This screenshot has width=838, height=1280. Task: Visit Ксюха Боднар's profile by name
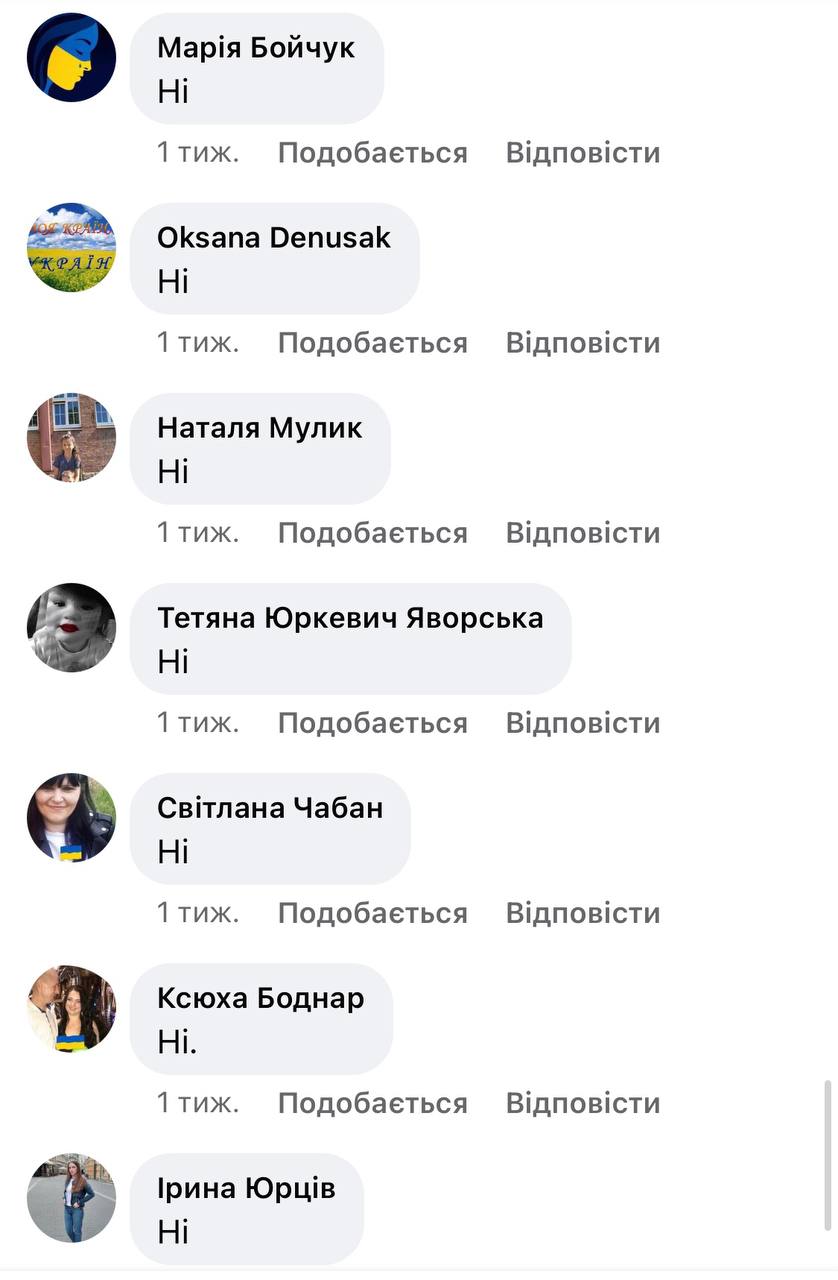(260, 998)
